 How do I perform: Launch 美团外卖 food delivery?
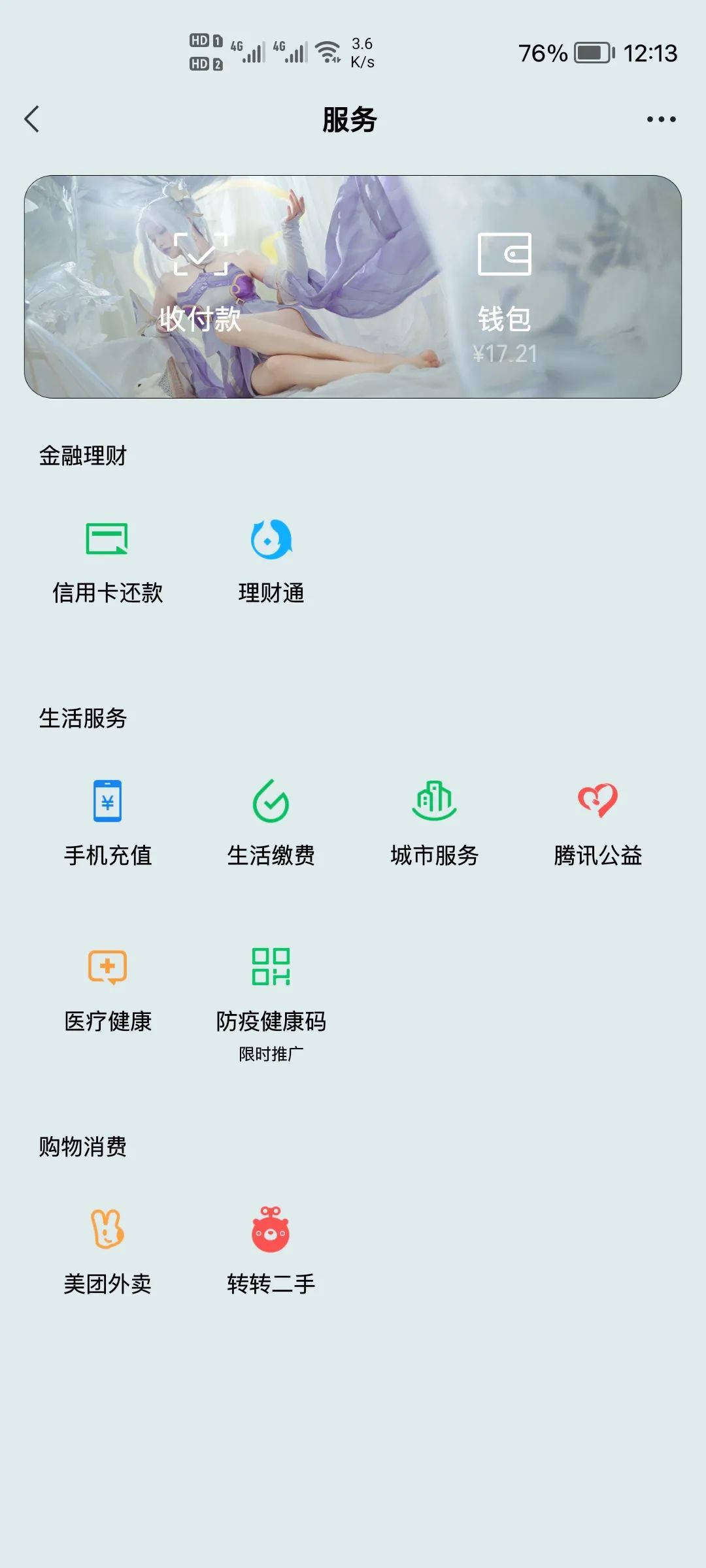tap(107, 1251)
